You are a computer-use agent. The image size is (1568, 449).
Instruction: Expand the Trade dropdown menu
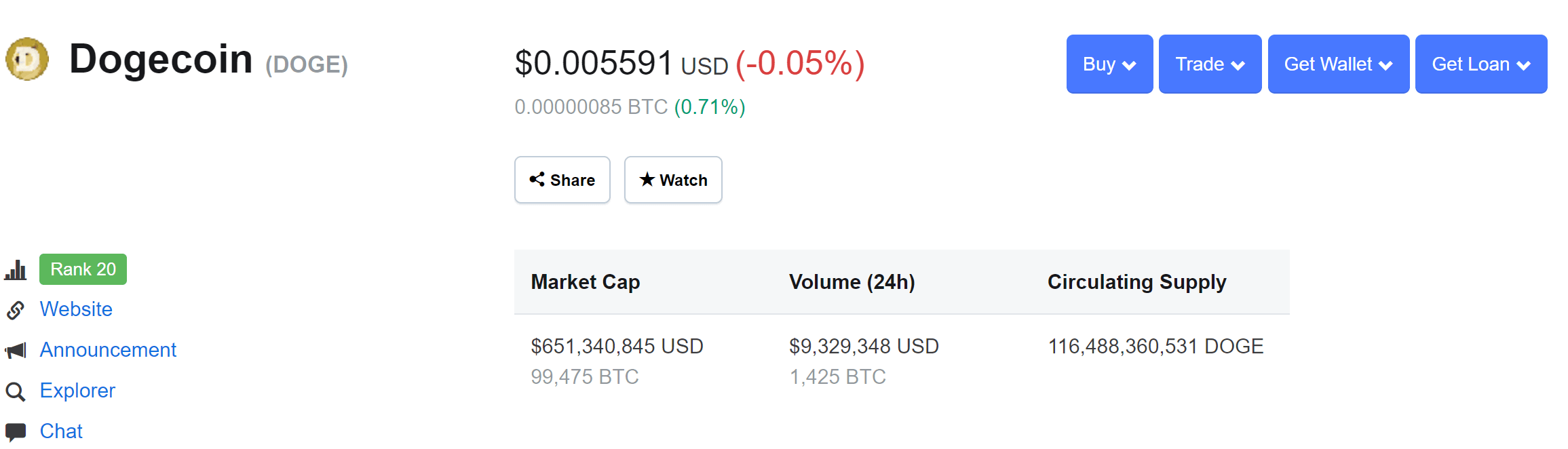pos(1209,64)
